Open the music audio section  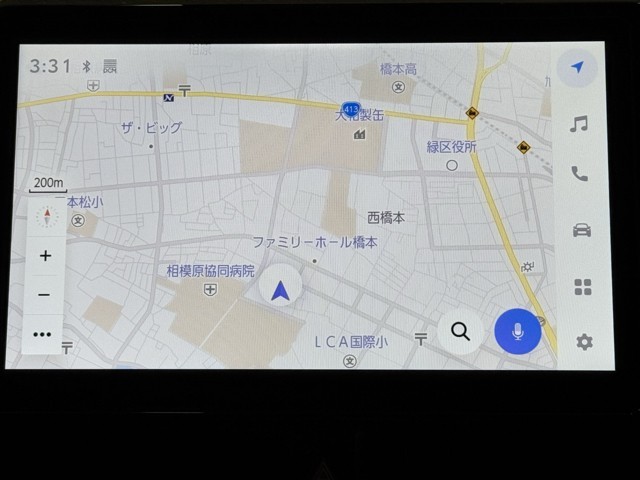tap(579, 124)
